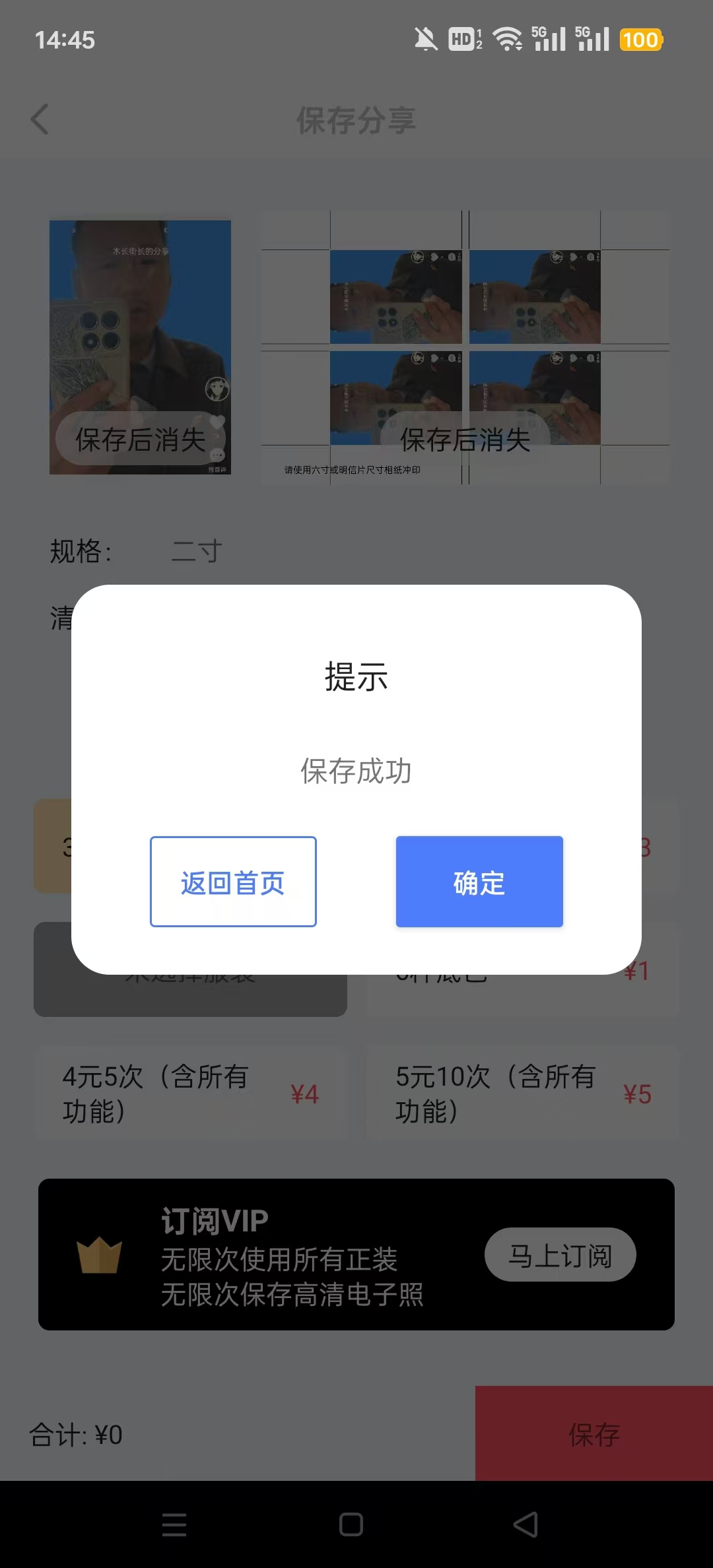Tap the battery indicator showing 100

642,40
